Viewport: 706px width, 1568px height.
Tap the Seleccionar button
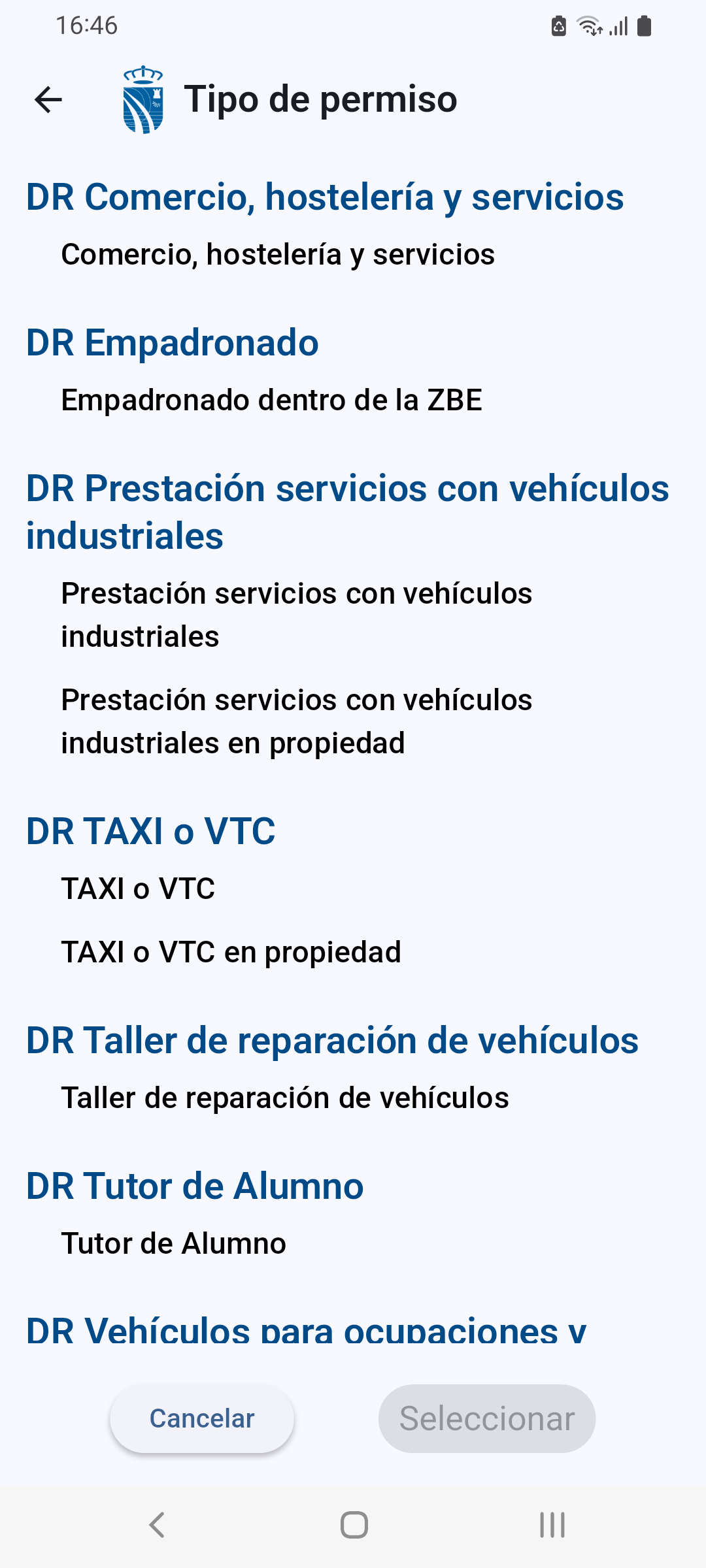click(x=486, y=1418)
